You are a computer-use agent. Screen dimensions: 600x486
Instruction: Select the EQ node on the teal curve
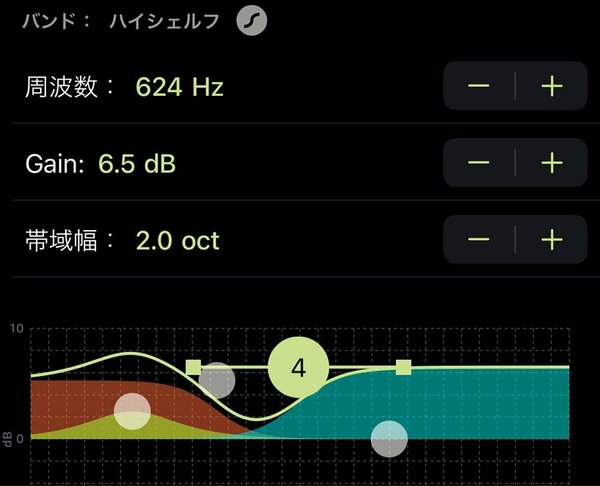[x=389, y=438]
